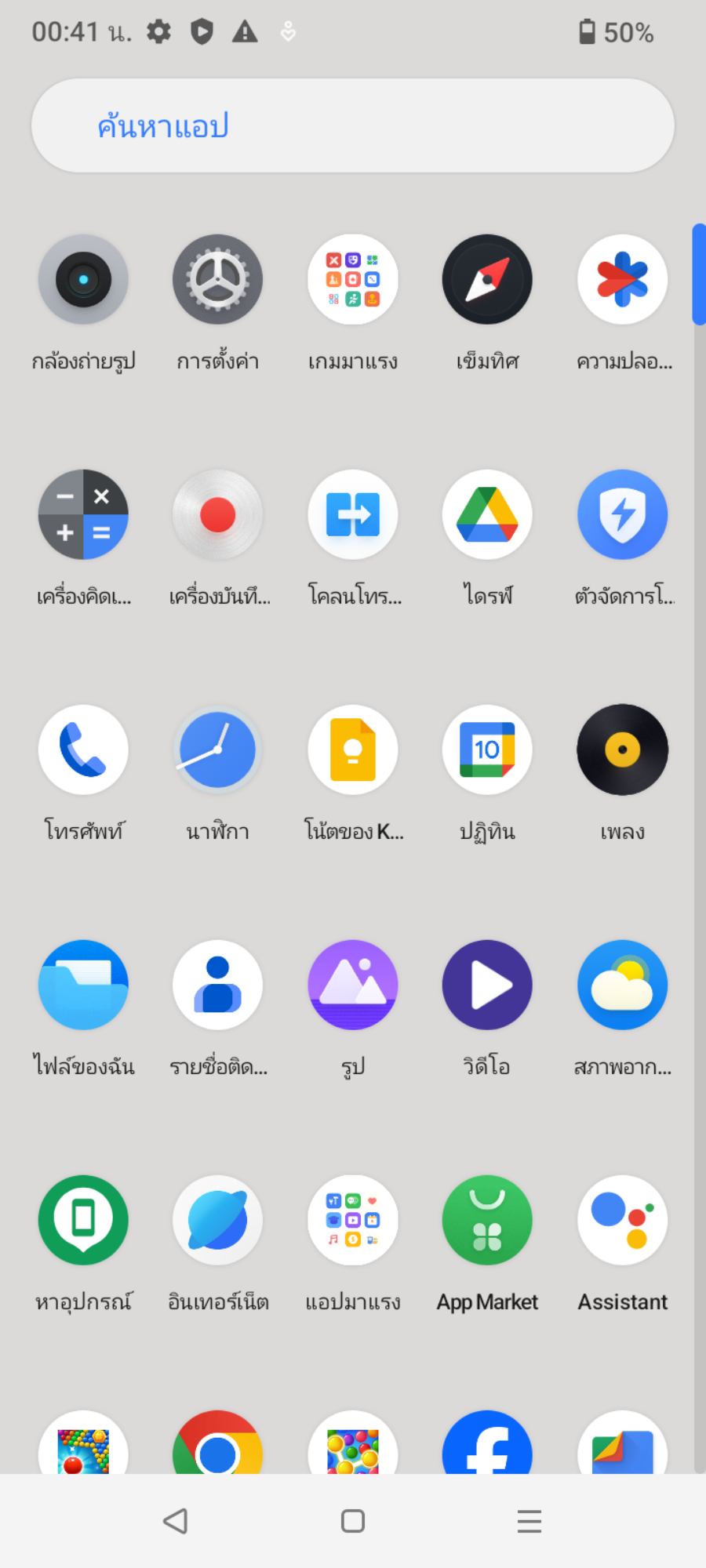Go to the home screen
The height and width of the screenshot is (1568, 706).
[x=353, y=1521]
